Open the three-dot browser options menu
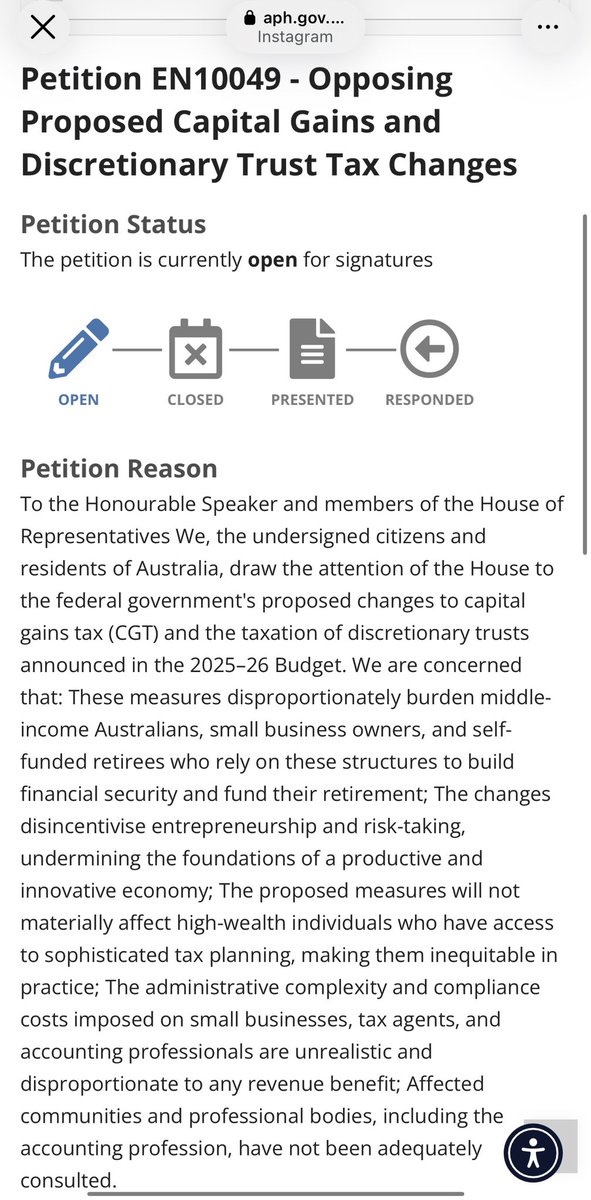This screenshot has height=1200, width=591. pyautogui.click(x=547, y=27)
